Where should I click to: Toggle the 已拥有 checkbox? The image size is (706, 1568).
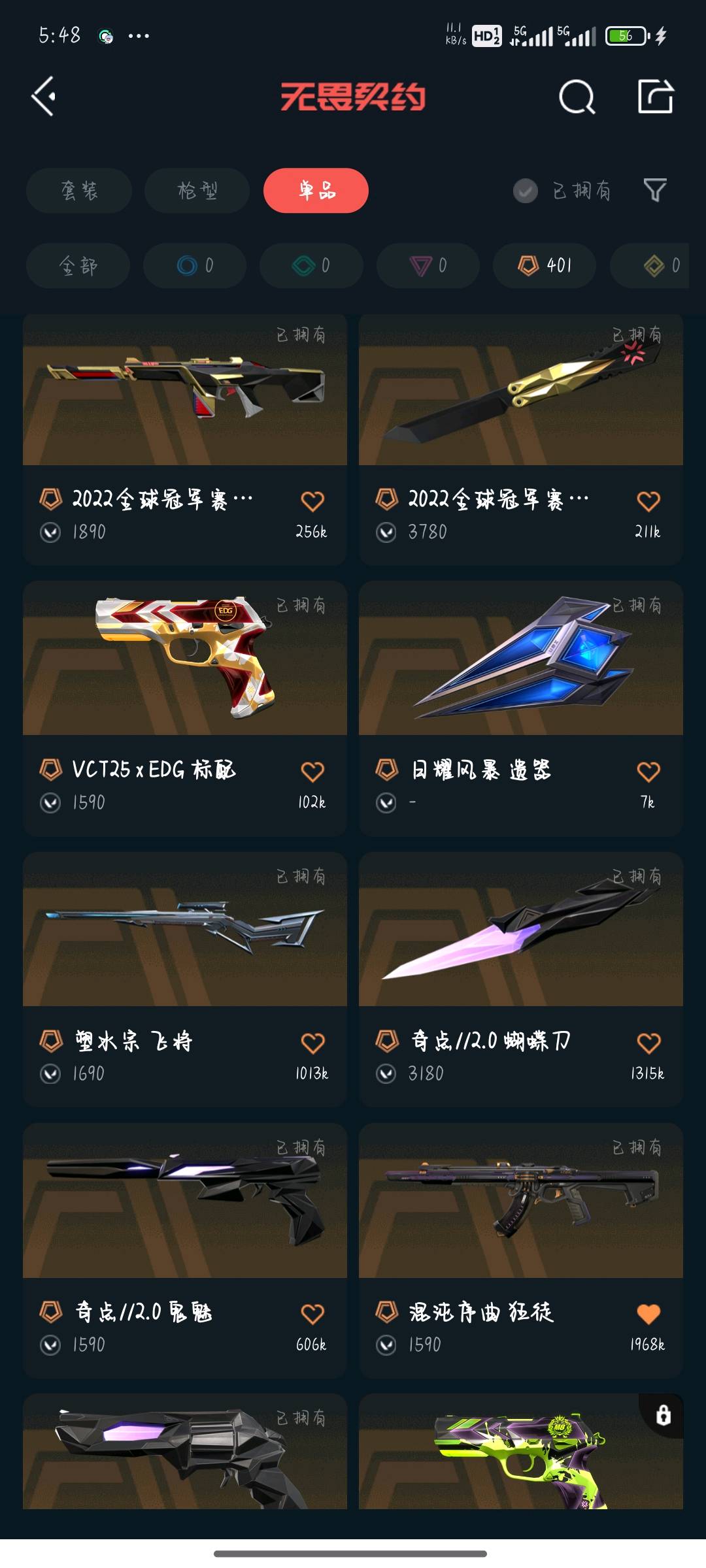click(x=526, y=191)
